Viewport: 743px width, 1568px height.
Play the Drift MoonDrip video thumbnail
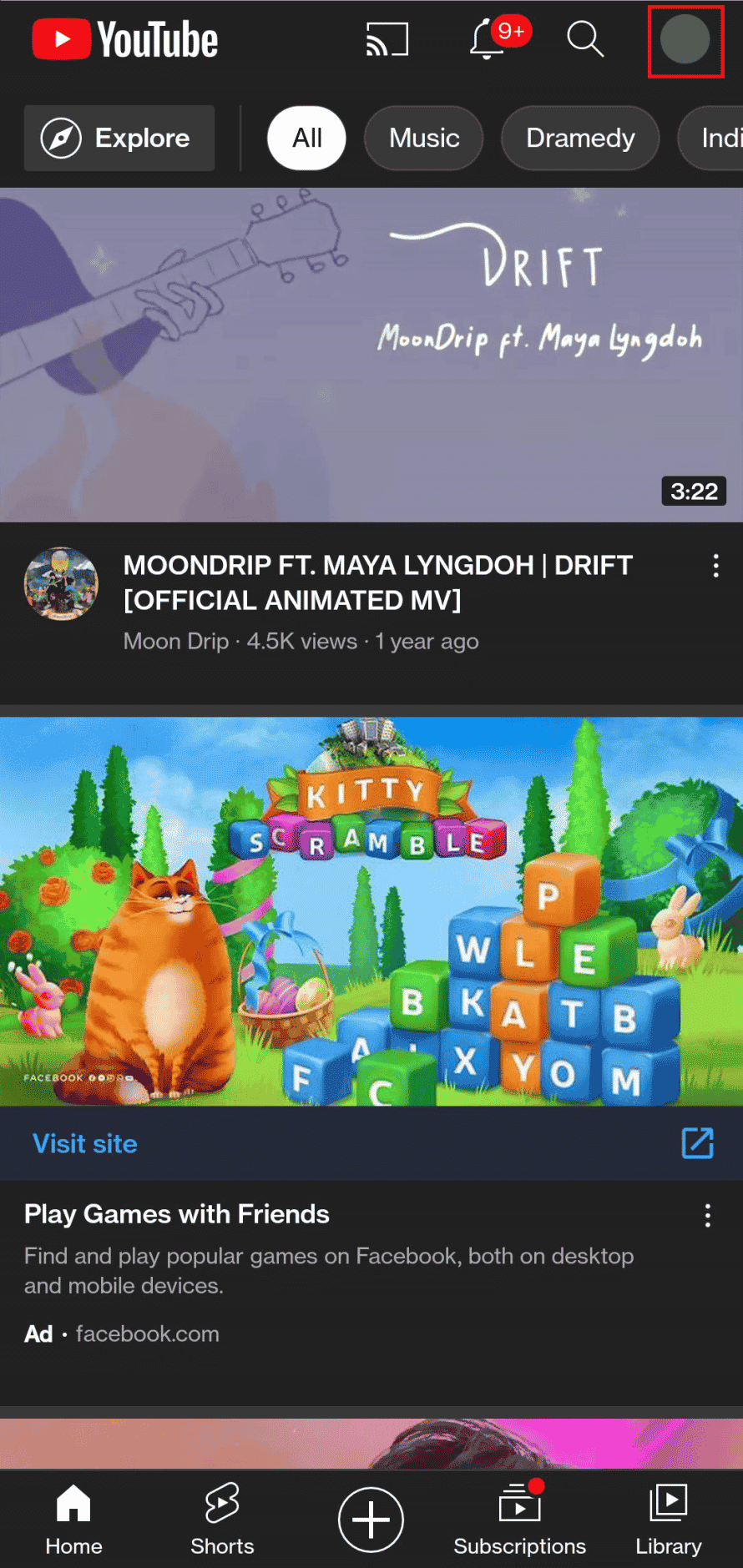[x=371, y=355]
